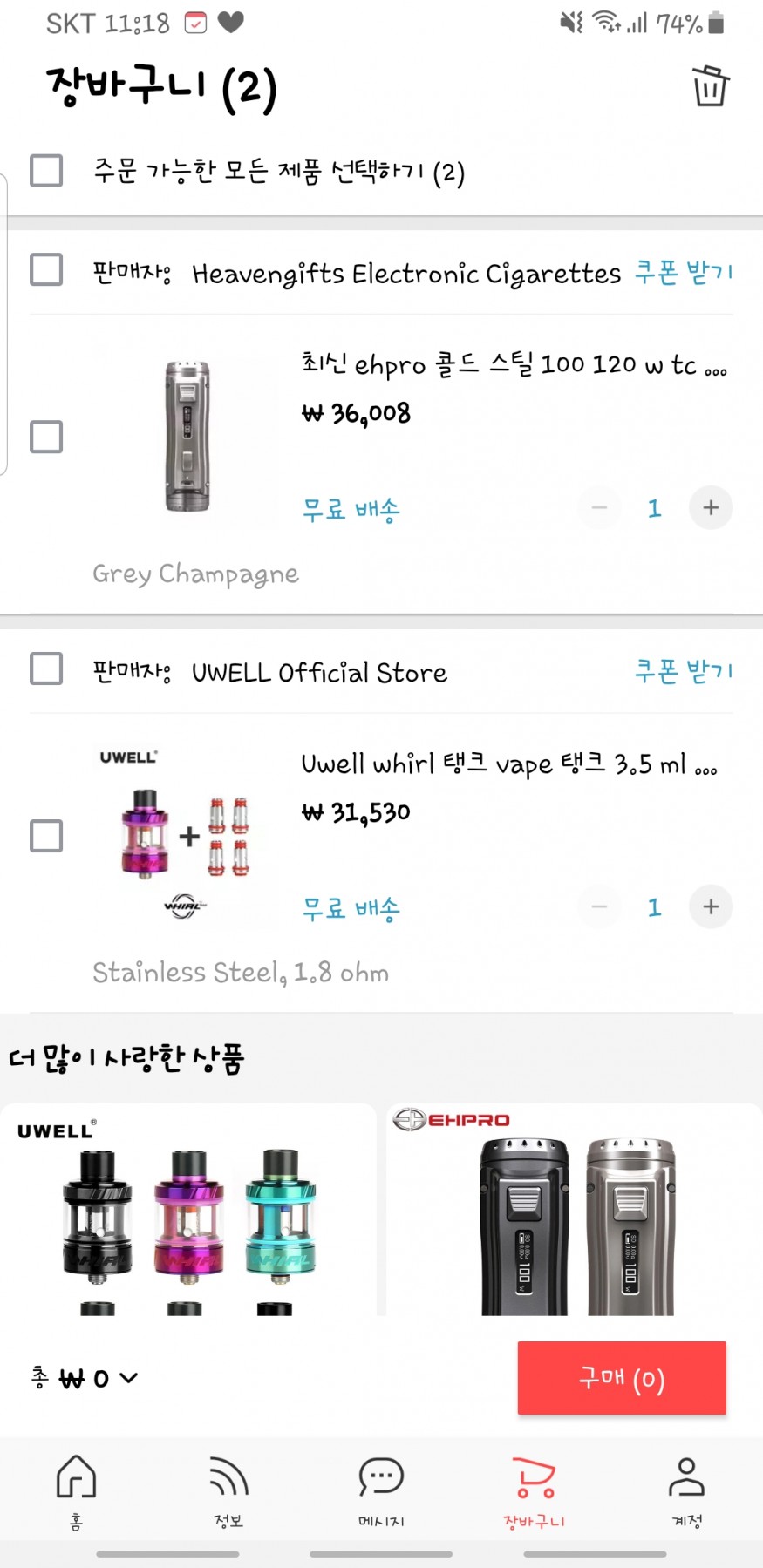Increase quantity of the Uwell whirl tank
Screen dimensions: 763x1568
click(x=711, y=907)
